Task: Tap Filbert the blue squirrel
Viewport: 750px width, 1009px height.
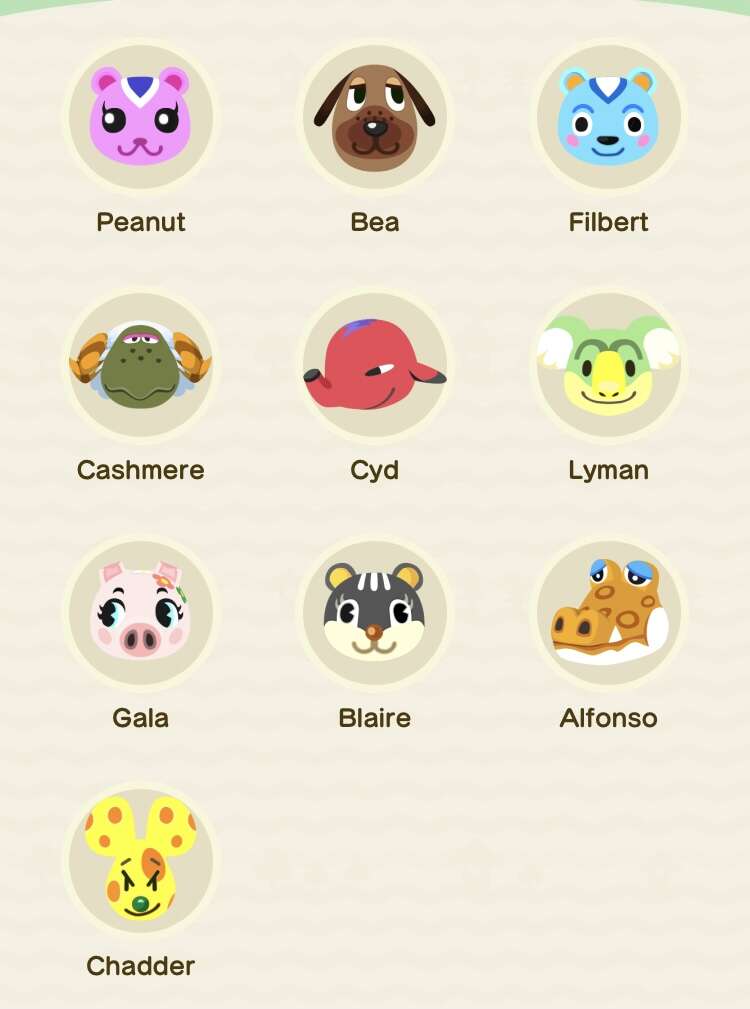Action: 609,117
